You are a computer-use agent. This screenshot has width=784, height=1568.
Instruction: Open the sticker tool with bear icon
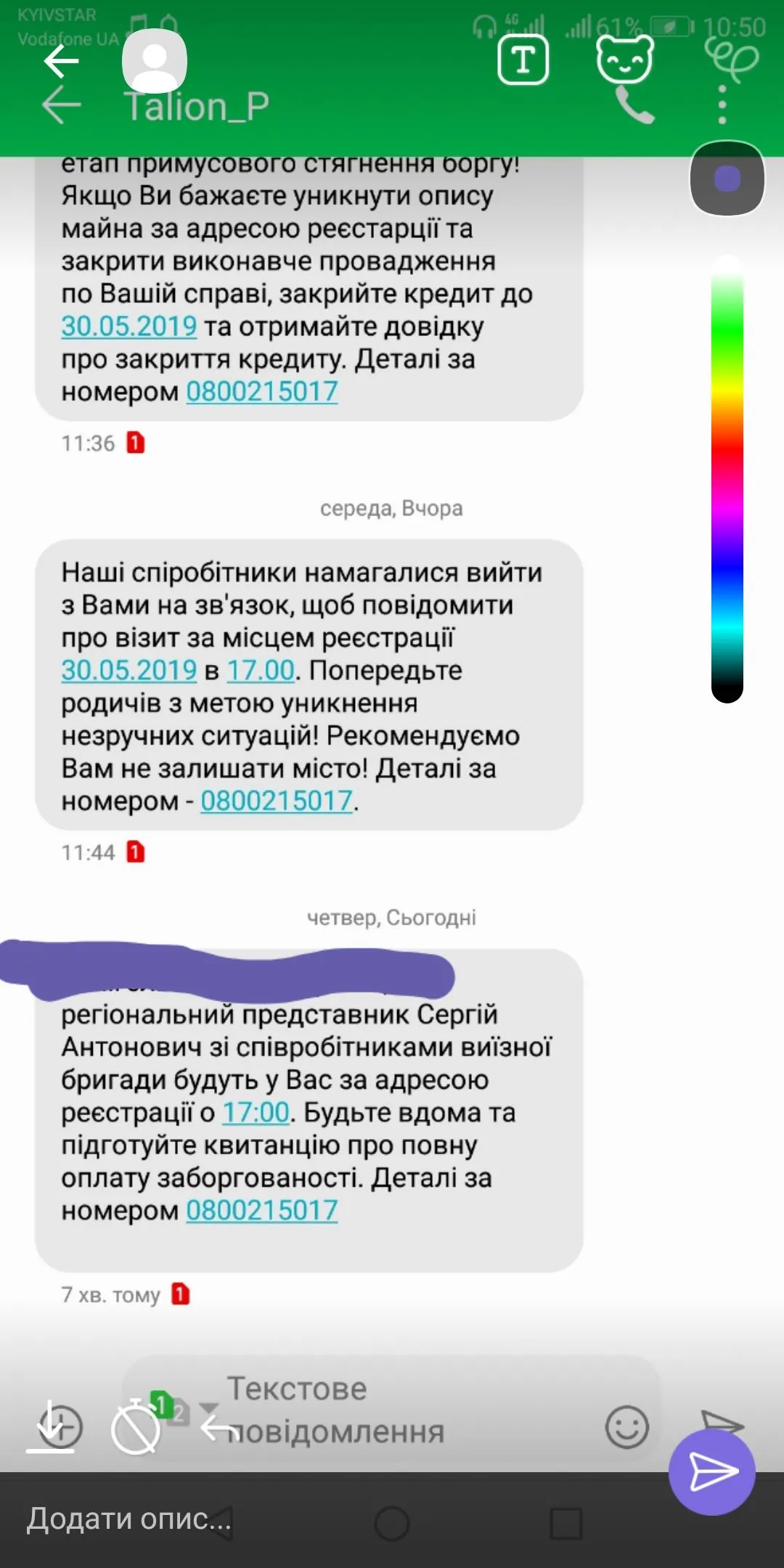[624, 60]
